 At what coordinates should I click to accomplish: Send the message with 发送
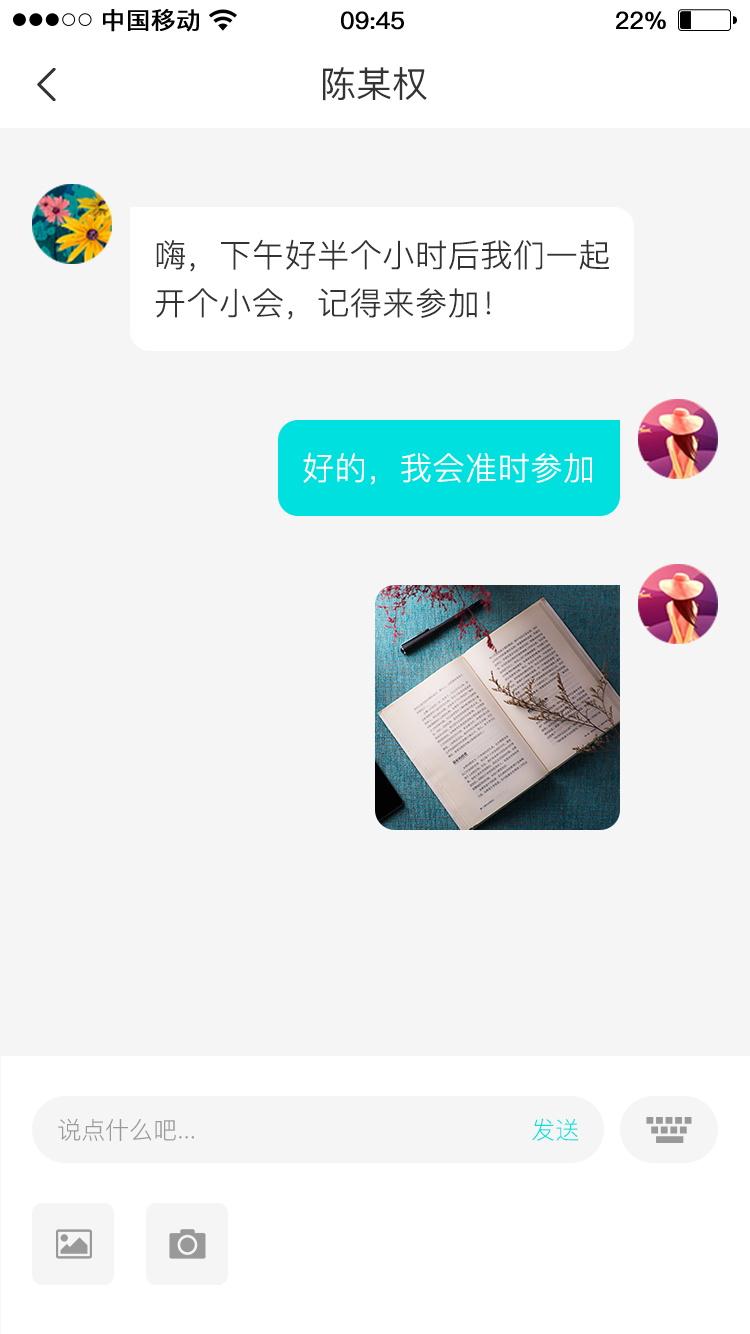point(555,1130)
